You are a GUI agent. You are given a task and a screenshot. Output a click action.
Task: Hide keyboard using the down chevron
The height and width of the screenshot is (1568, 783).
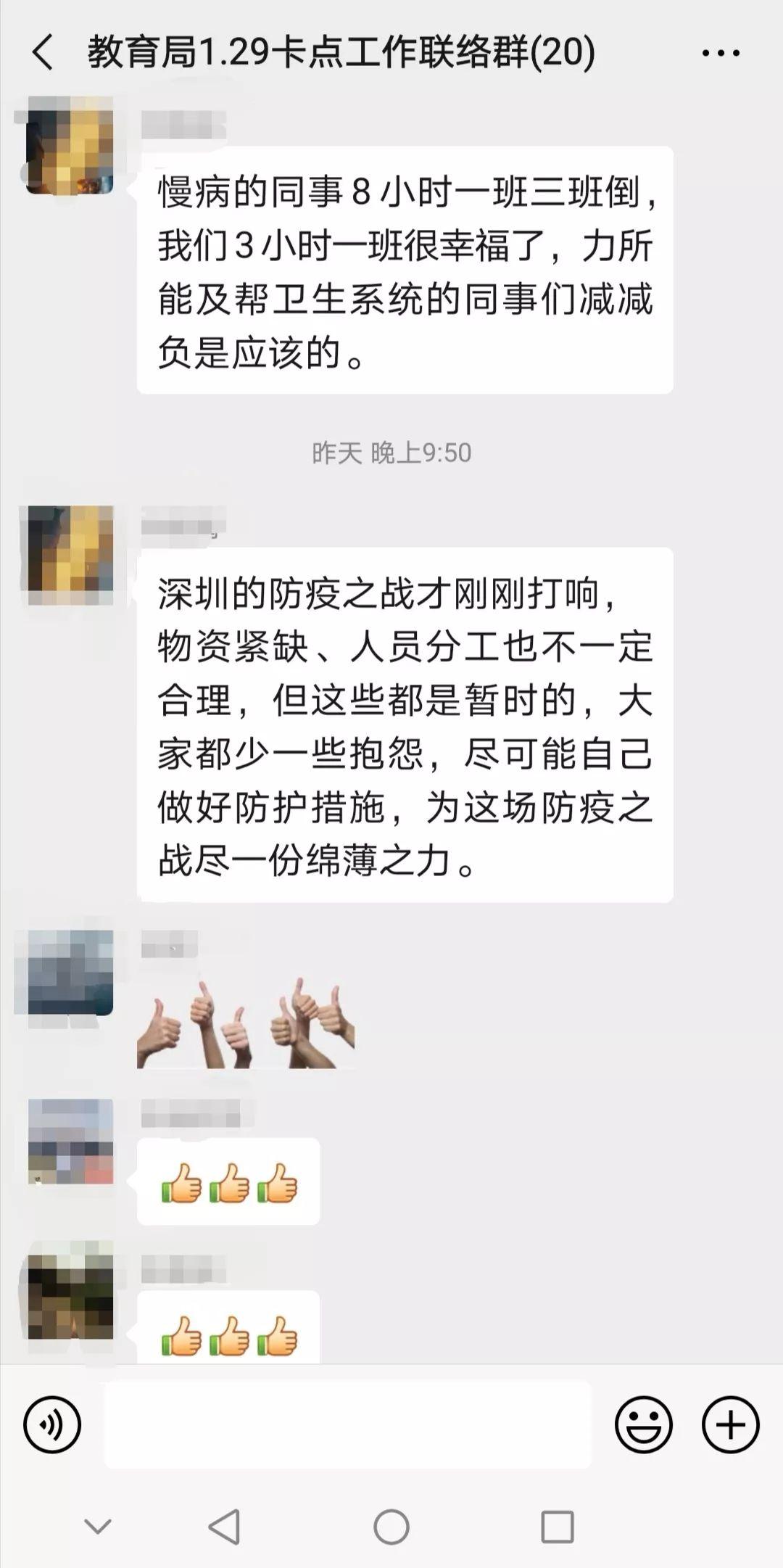click(x=98, y=1526)
